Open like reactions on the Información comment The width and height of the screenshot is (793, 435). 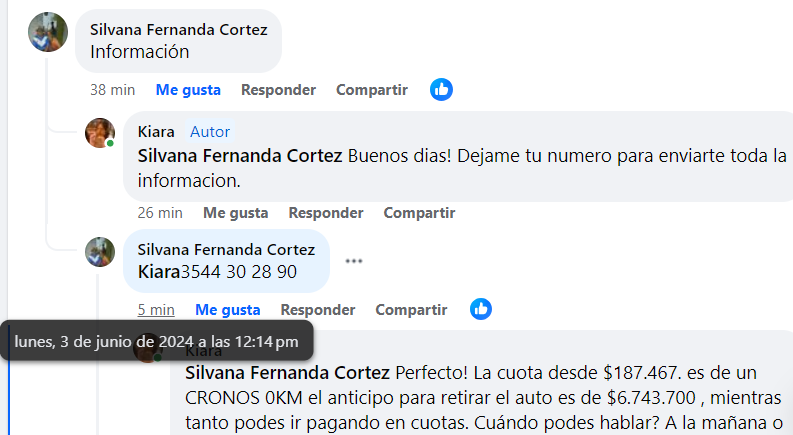441,89
